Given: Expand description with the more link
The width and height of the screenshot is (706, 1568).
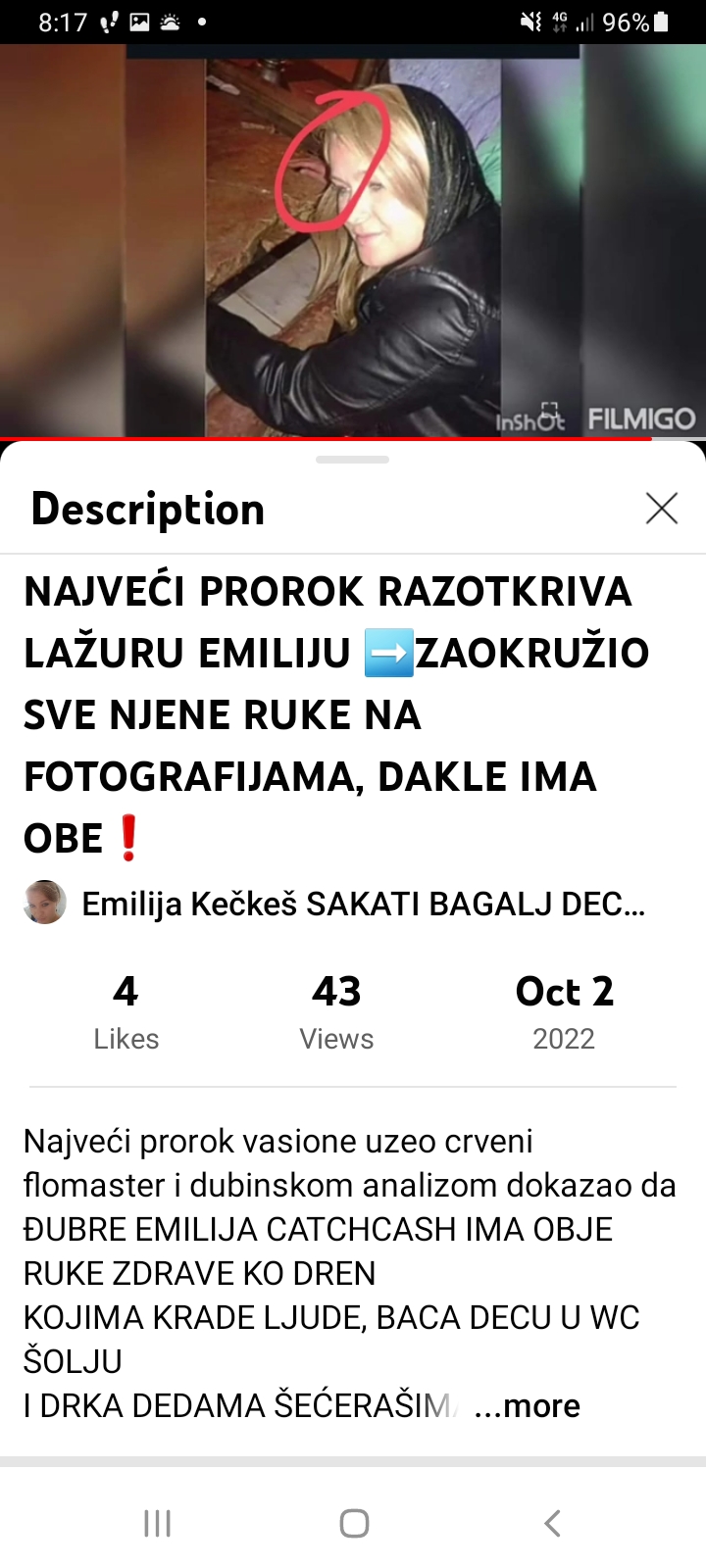Looking at the screenshot, I should (x=528, y=1405).
